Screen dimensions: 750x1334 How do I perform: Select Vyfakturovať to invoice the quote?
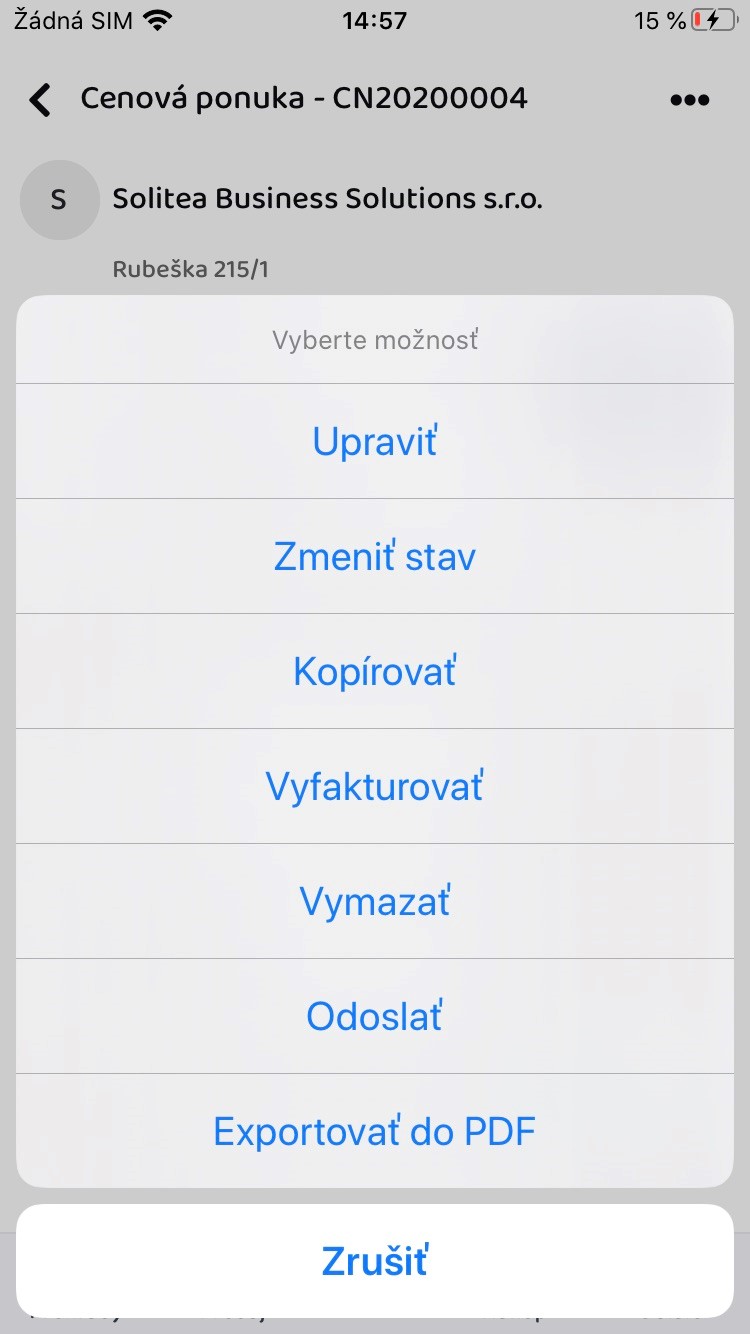(375, 786)
